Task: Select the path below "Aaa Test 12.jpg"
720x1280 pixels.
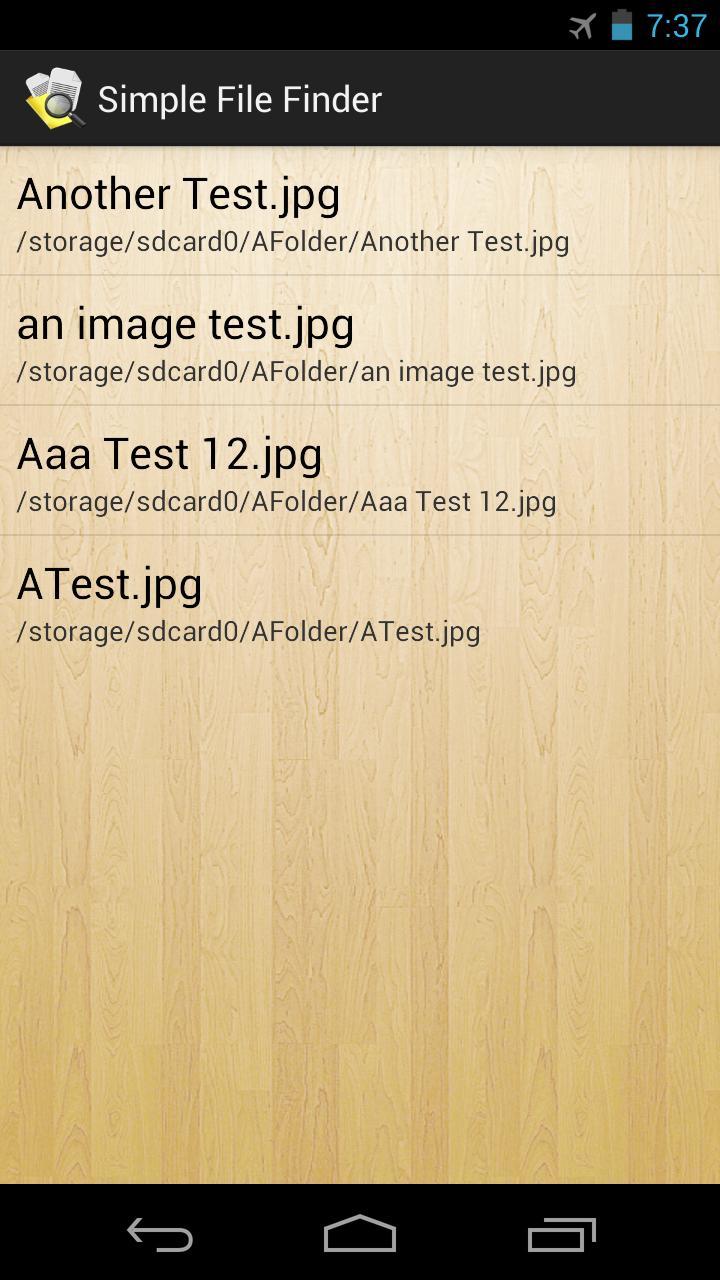Action: pos(285,501)
